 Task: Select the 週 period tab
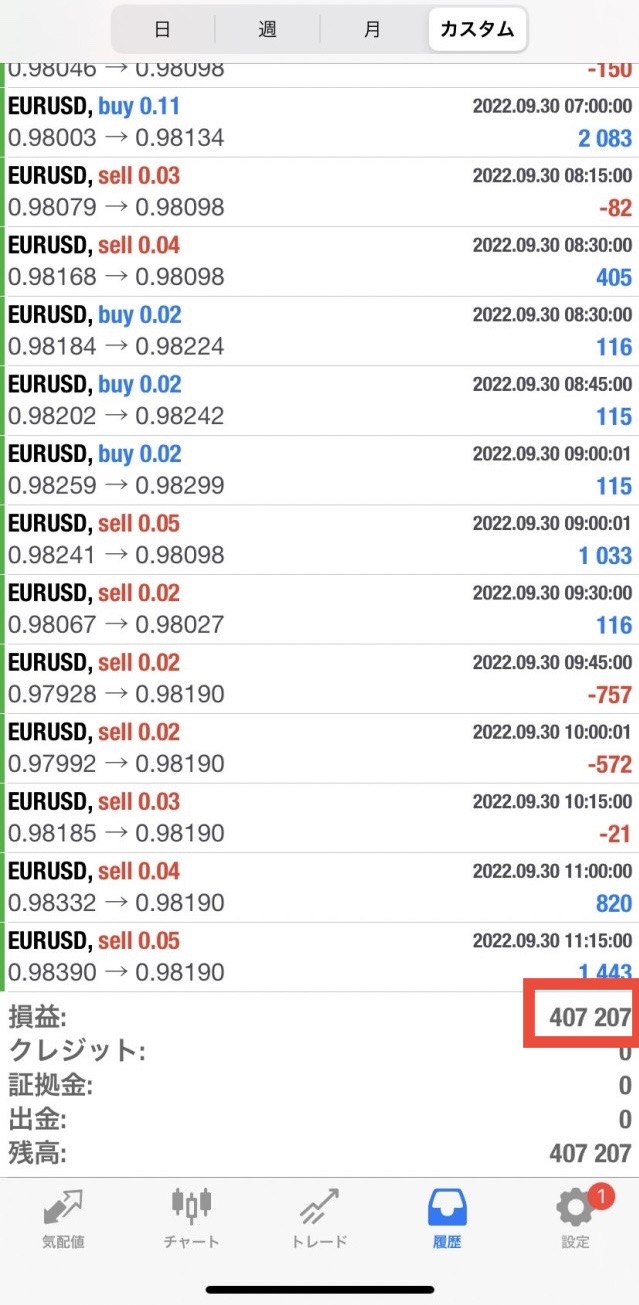coord(267,29)
